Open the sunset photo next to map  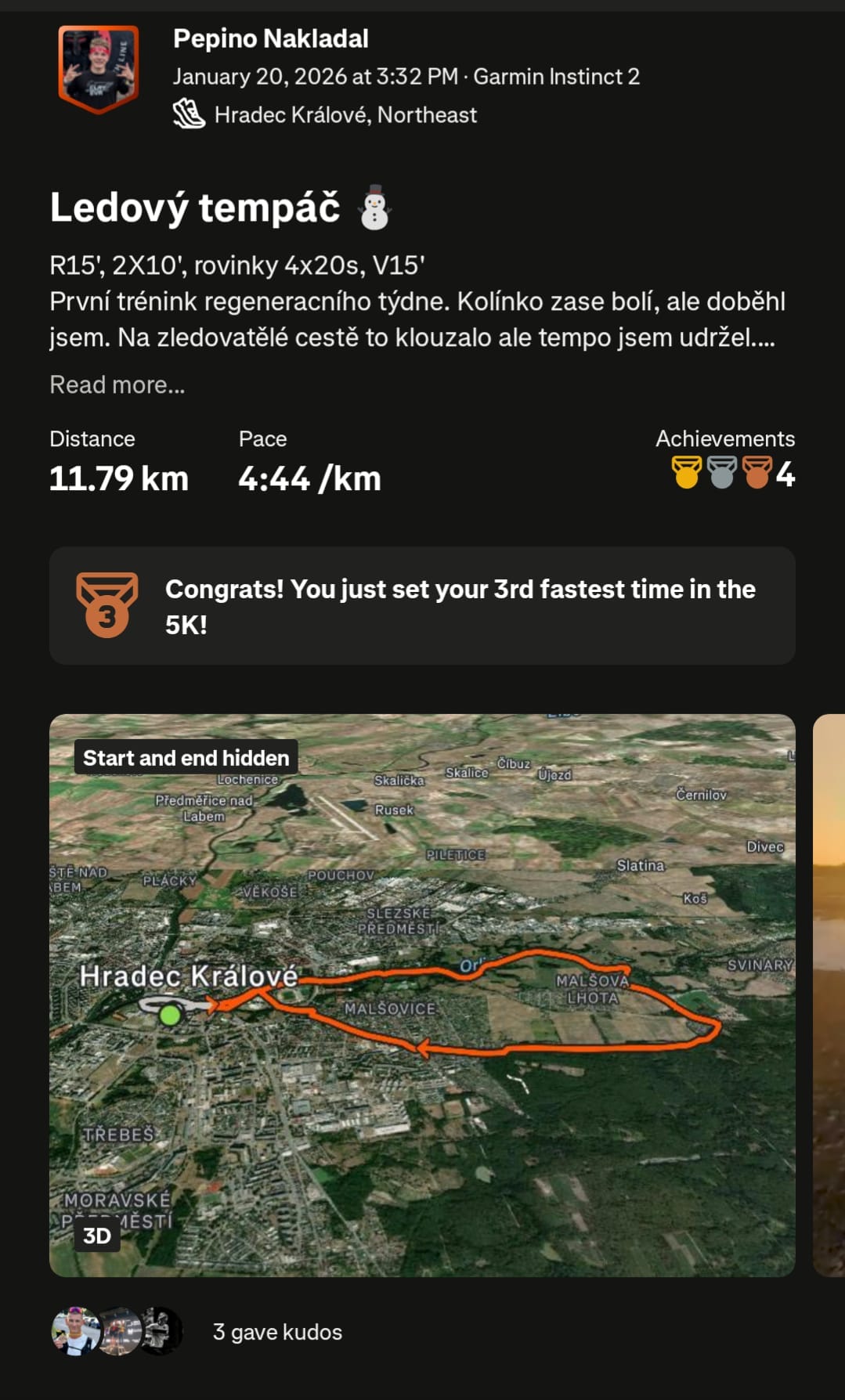point(829,994)
